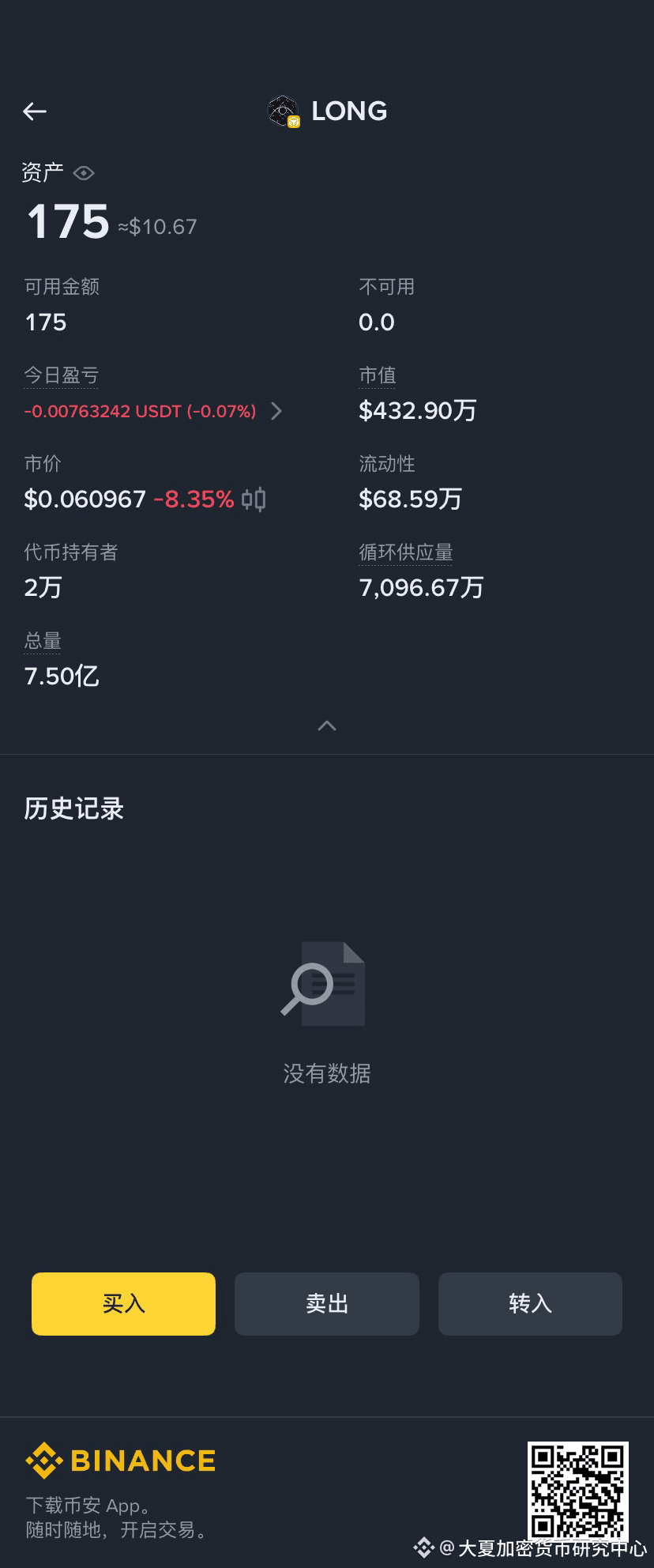Tap the back arrow to exit token page
Screen dimensions: 654x1568
35,111
